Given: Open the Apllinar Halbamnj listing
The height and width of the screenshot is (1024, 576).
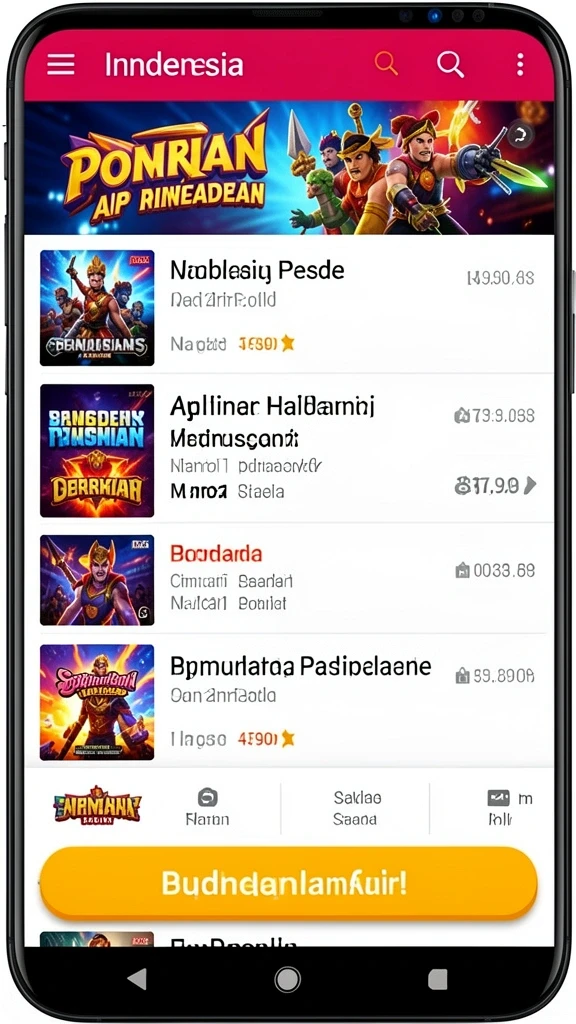Looking at the screenshot, I should click(289, 450).
